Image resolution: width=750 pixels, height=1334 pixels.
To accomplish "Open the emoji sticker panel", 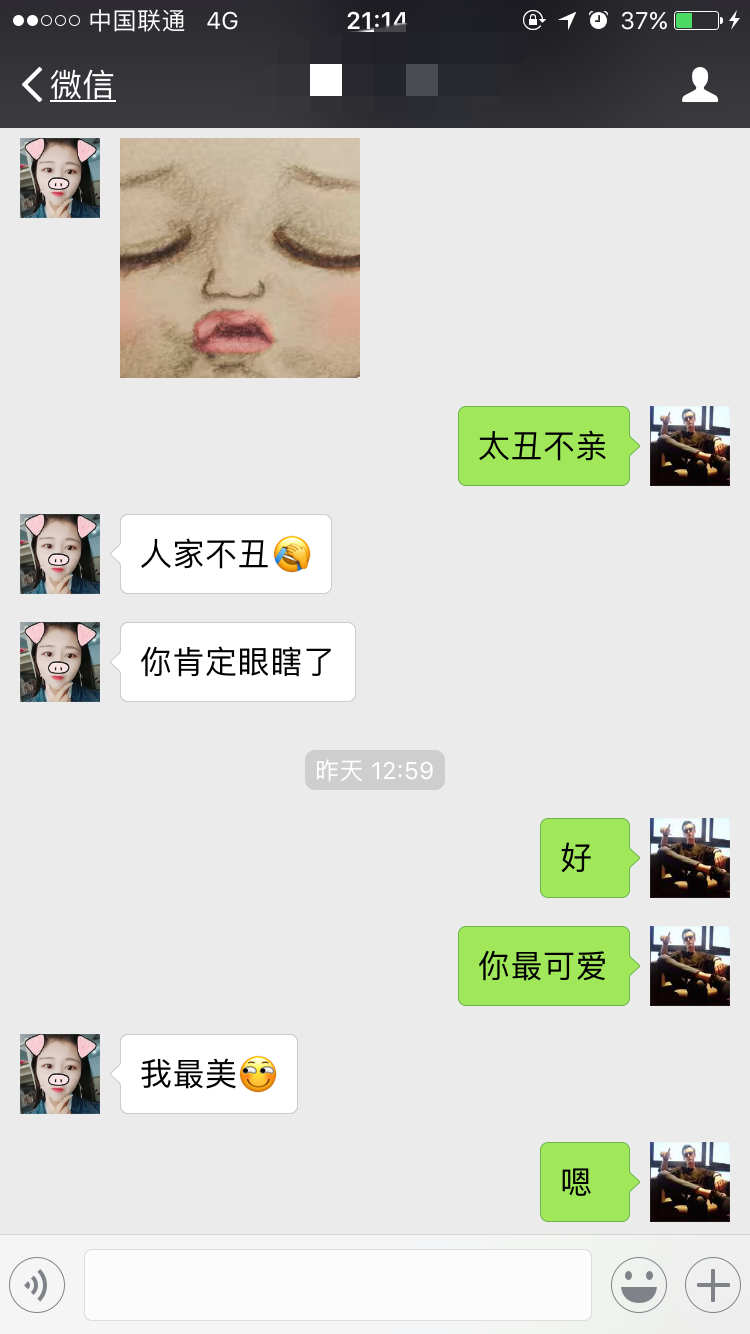I will tap(638, 1285).
